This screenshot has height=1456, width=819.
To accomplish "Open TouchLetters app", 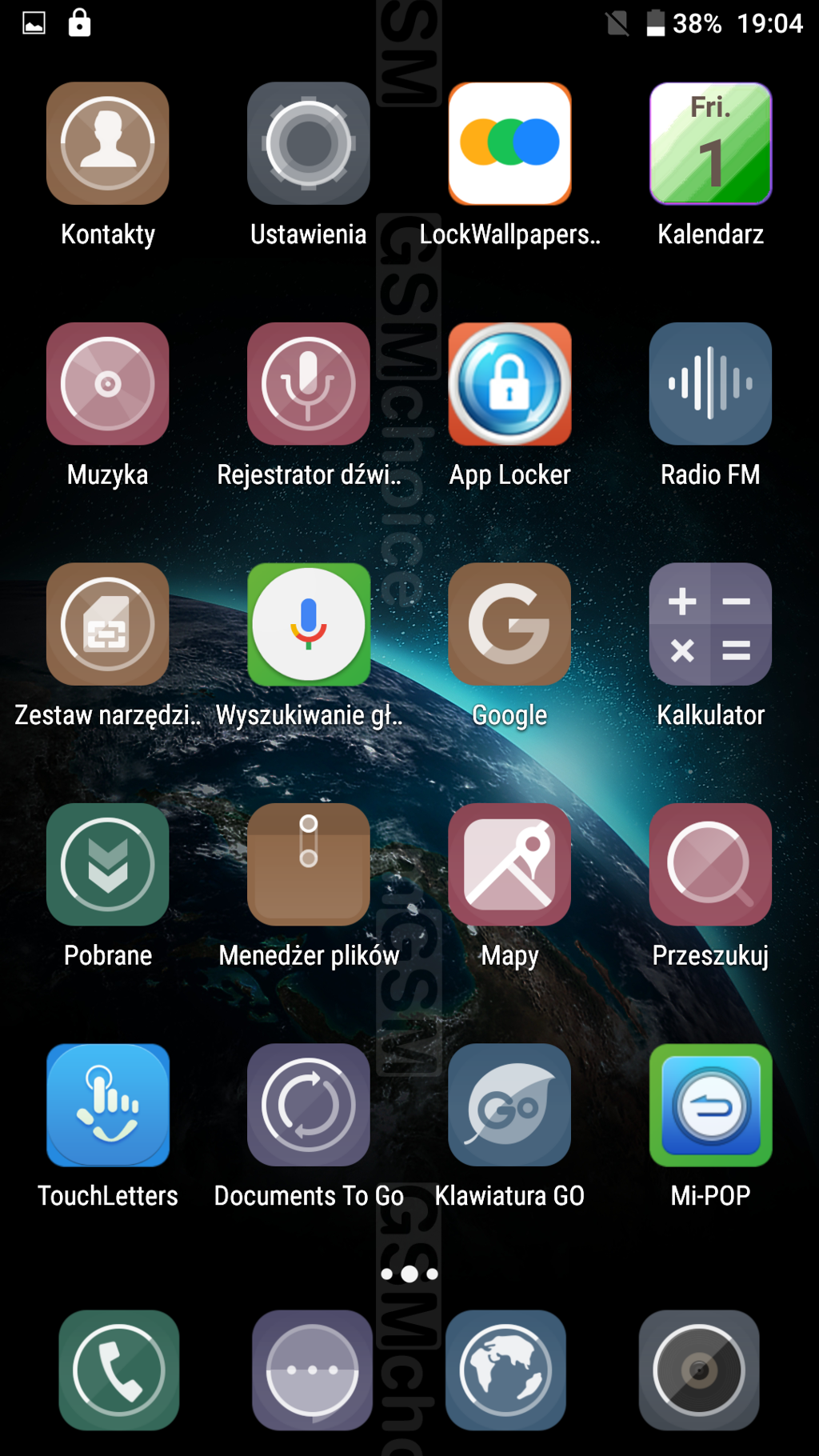I will click(x=108, y=1105).
